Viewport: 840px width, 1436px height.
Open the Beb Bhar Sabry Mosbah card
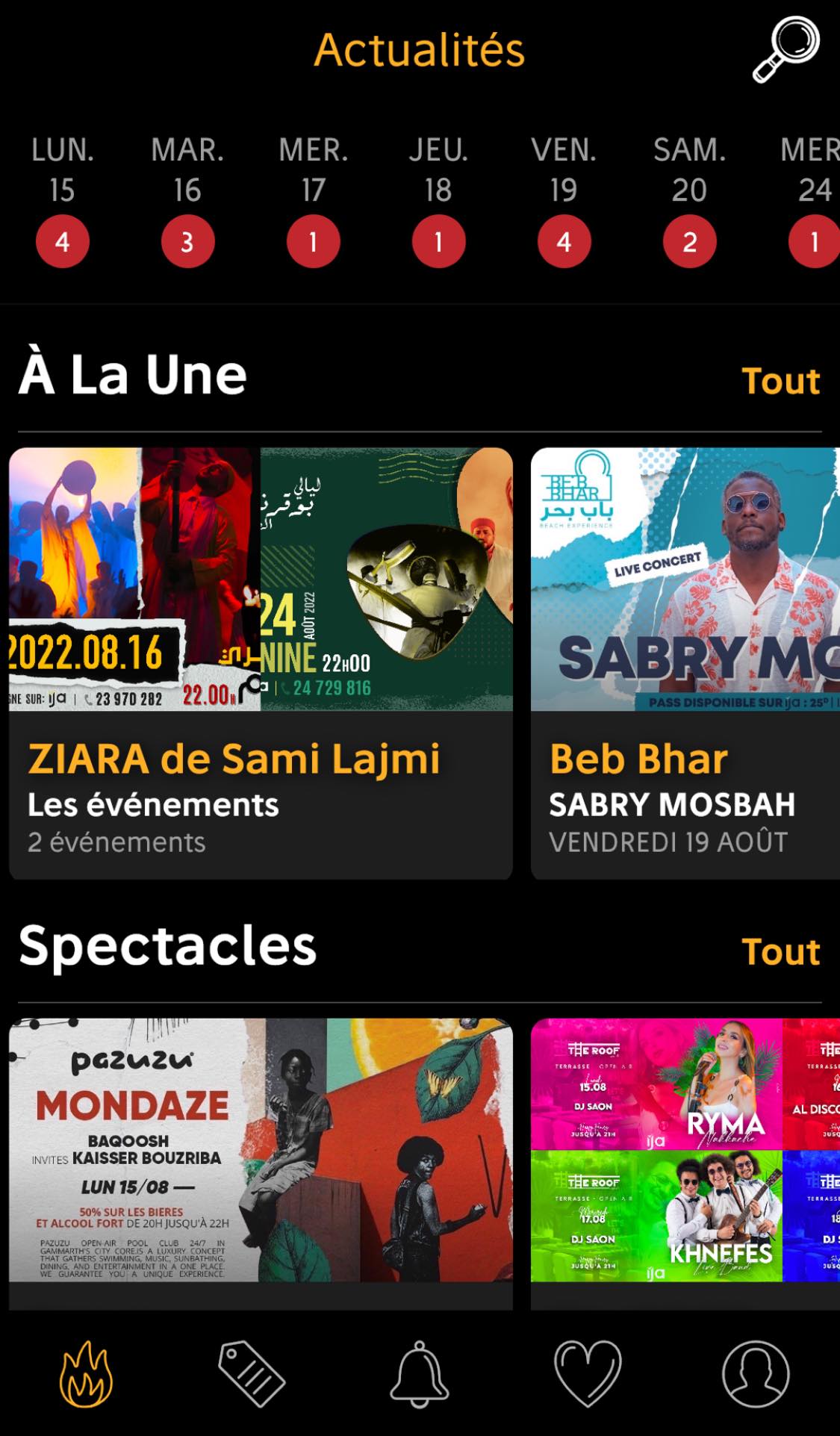click(x=685, y=663)
